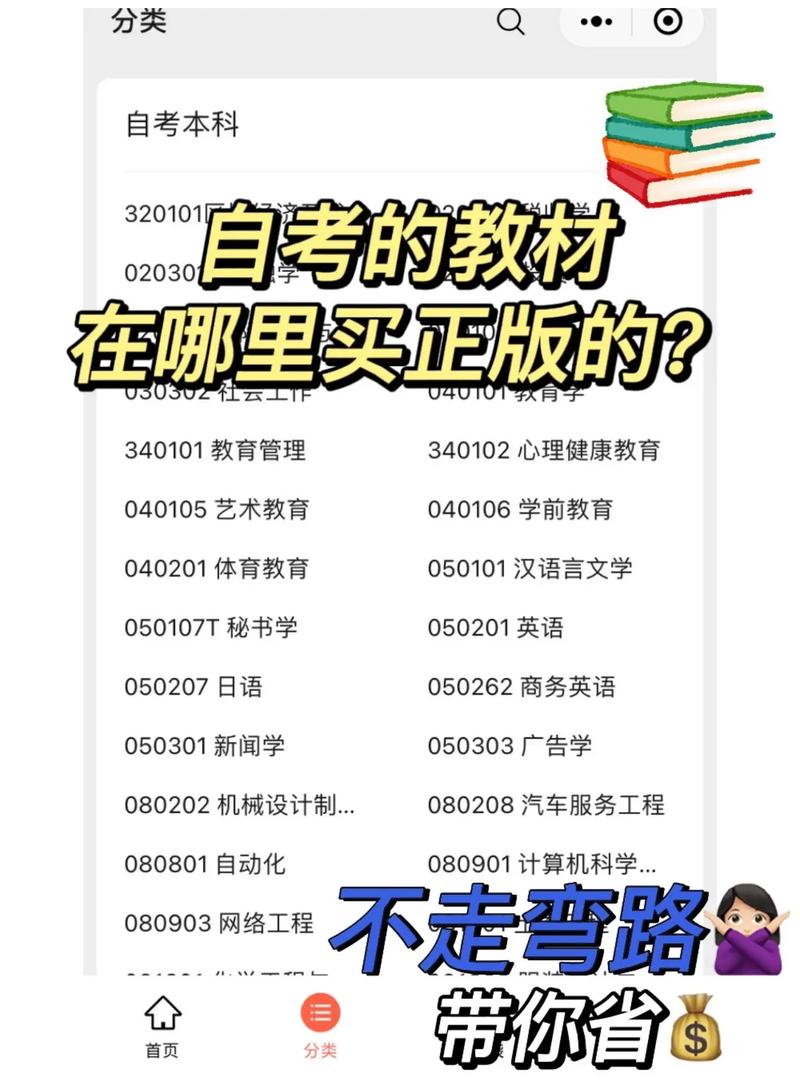Open 050201 英语 category

497,628
